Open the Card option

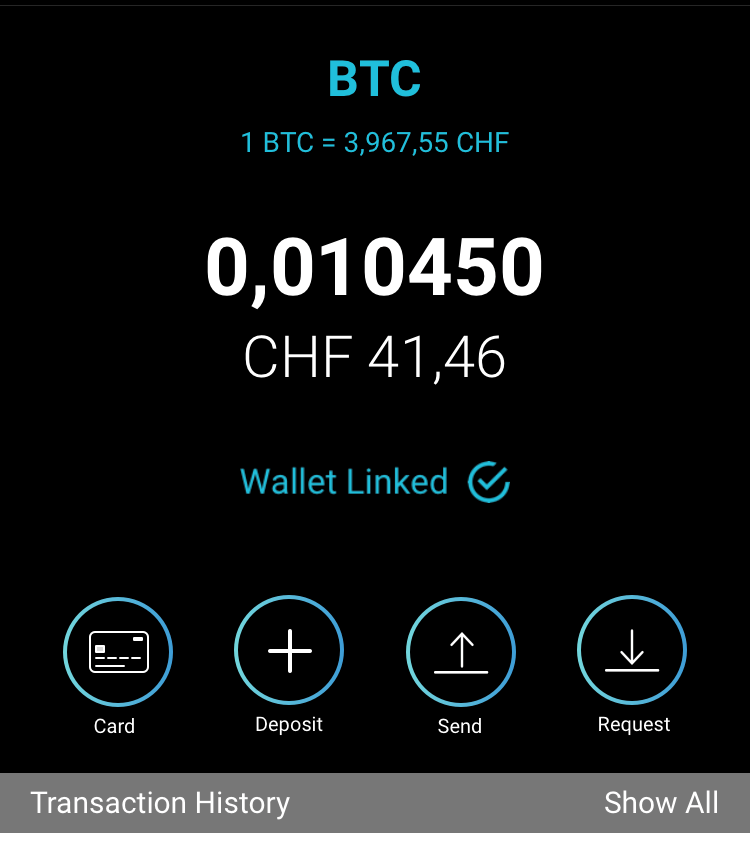pyautogui.click(x=118, y=652)
